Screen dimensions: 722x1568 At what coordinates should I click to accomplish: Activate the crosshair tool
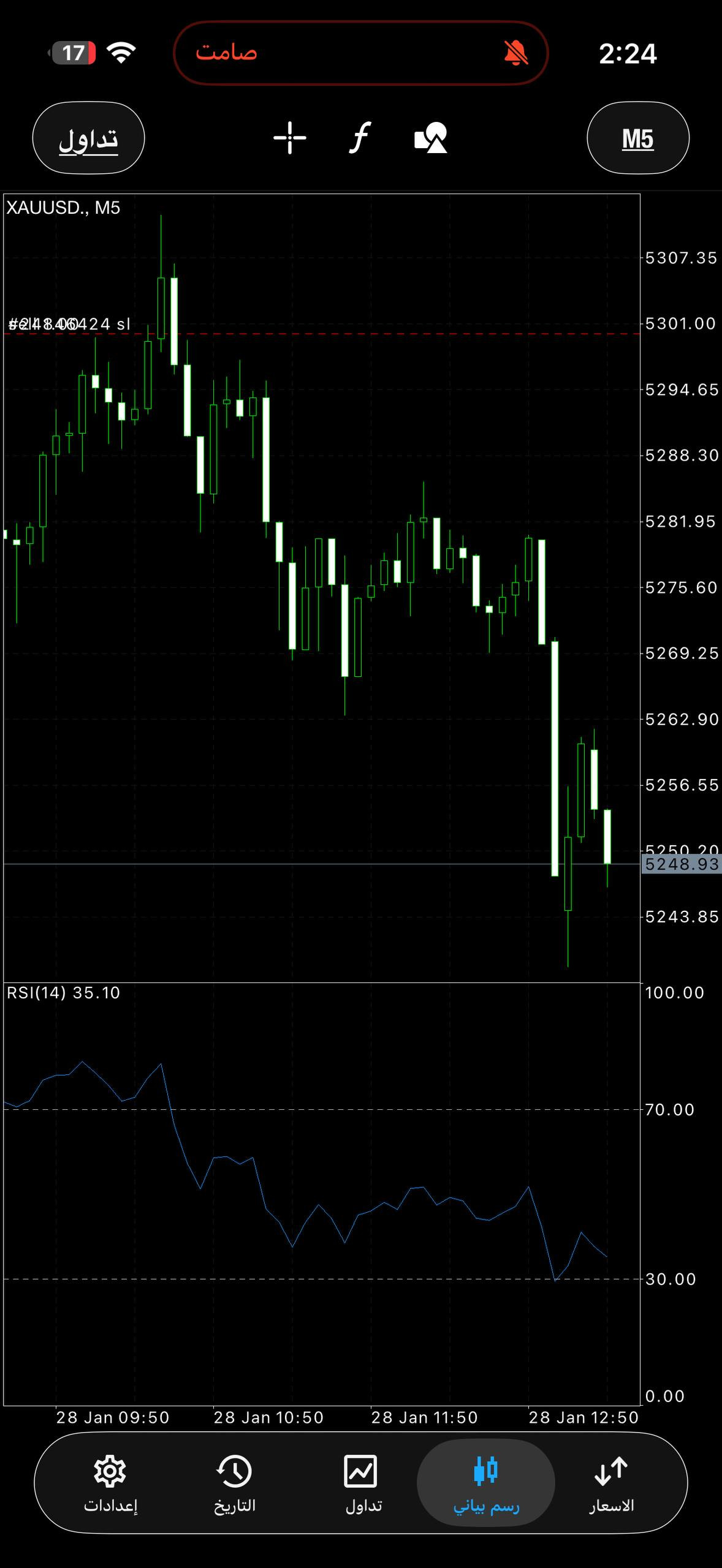pos(289,138)
